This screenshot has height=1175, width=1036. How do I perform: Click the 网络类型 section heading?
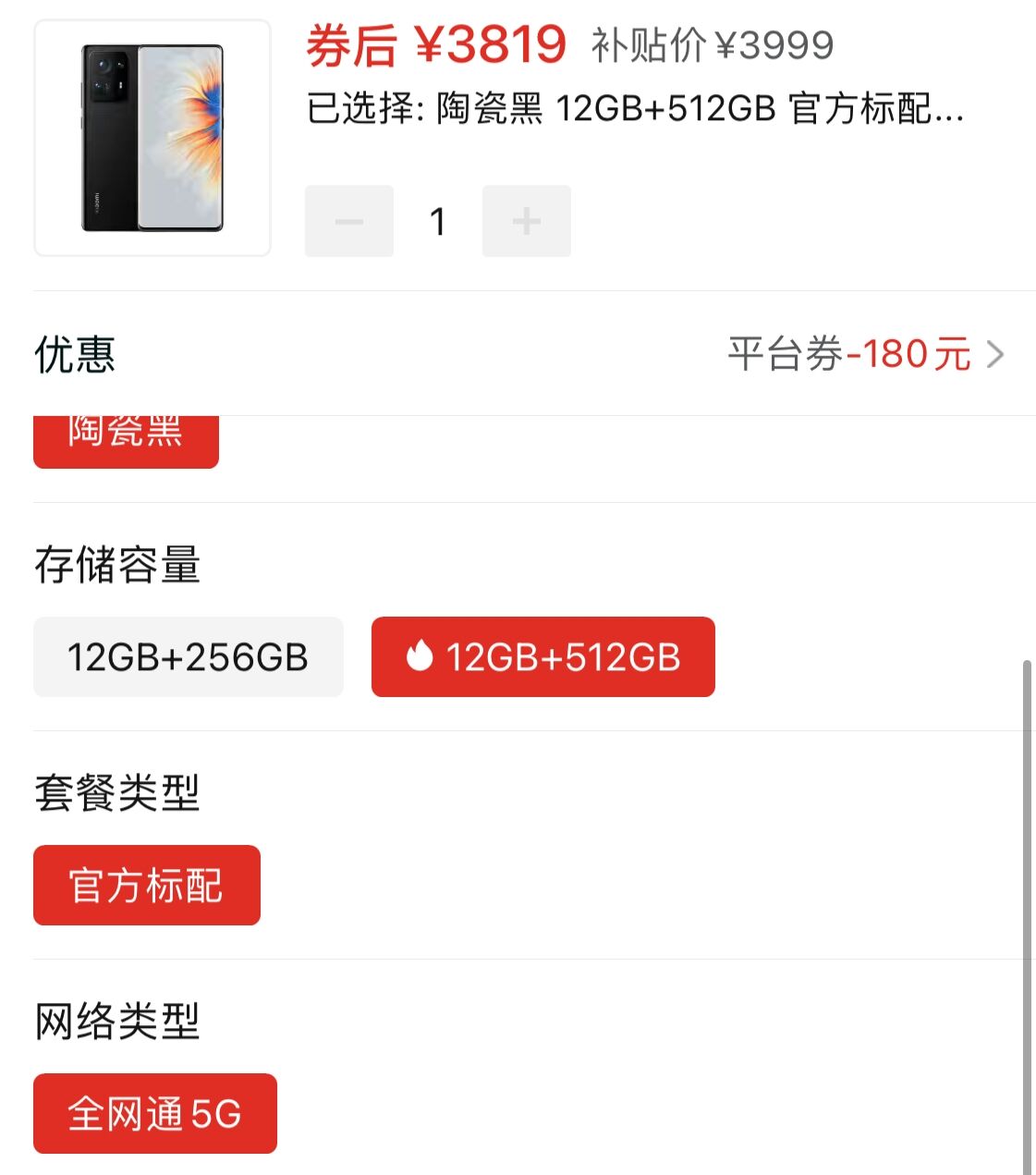(118, 1021)
